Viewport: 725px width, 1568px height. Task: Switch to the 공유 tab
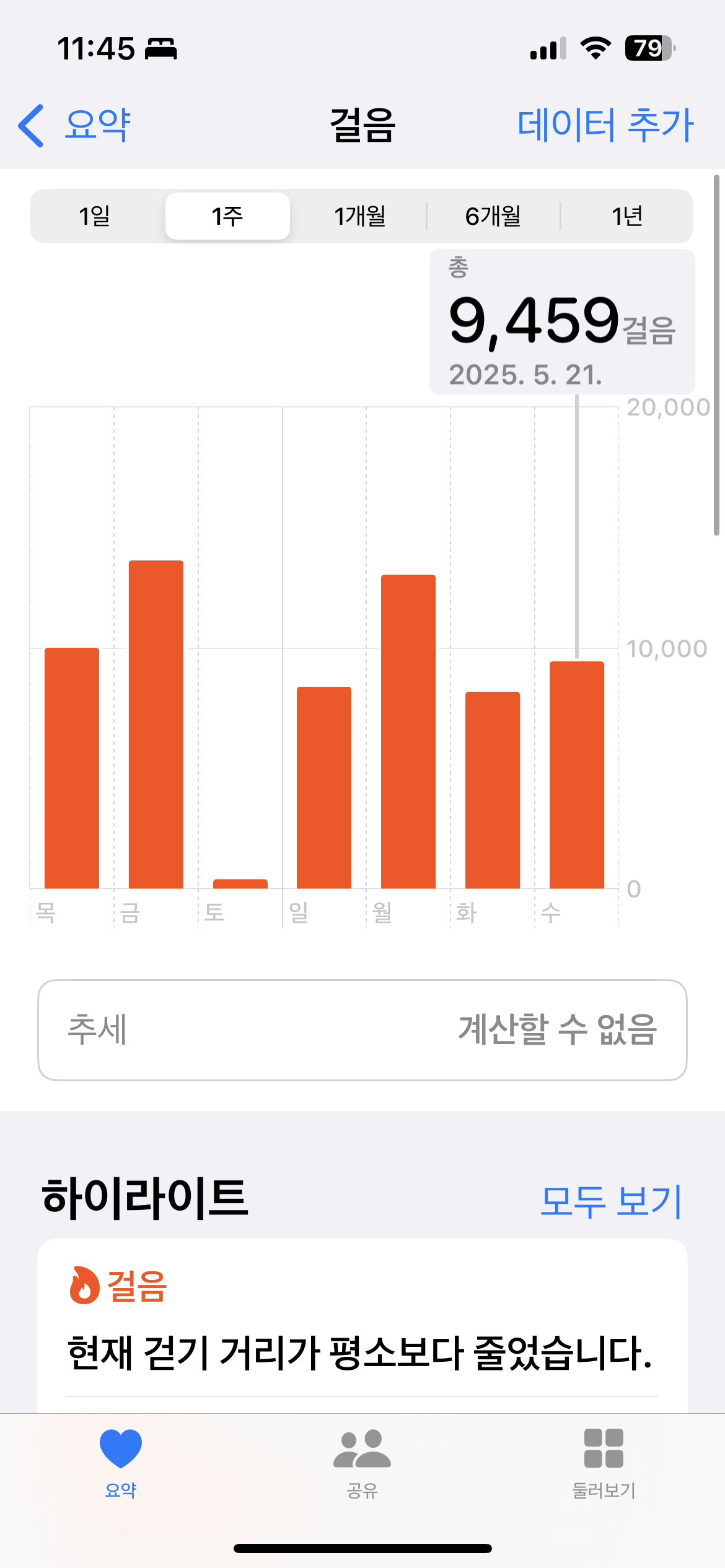click(362, 1463)
